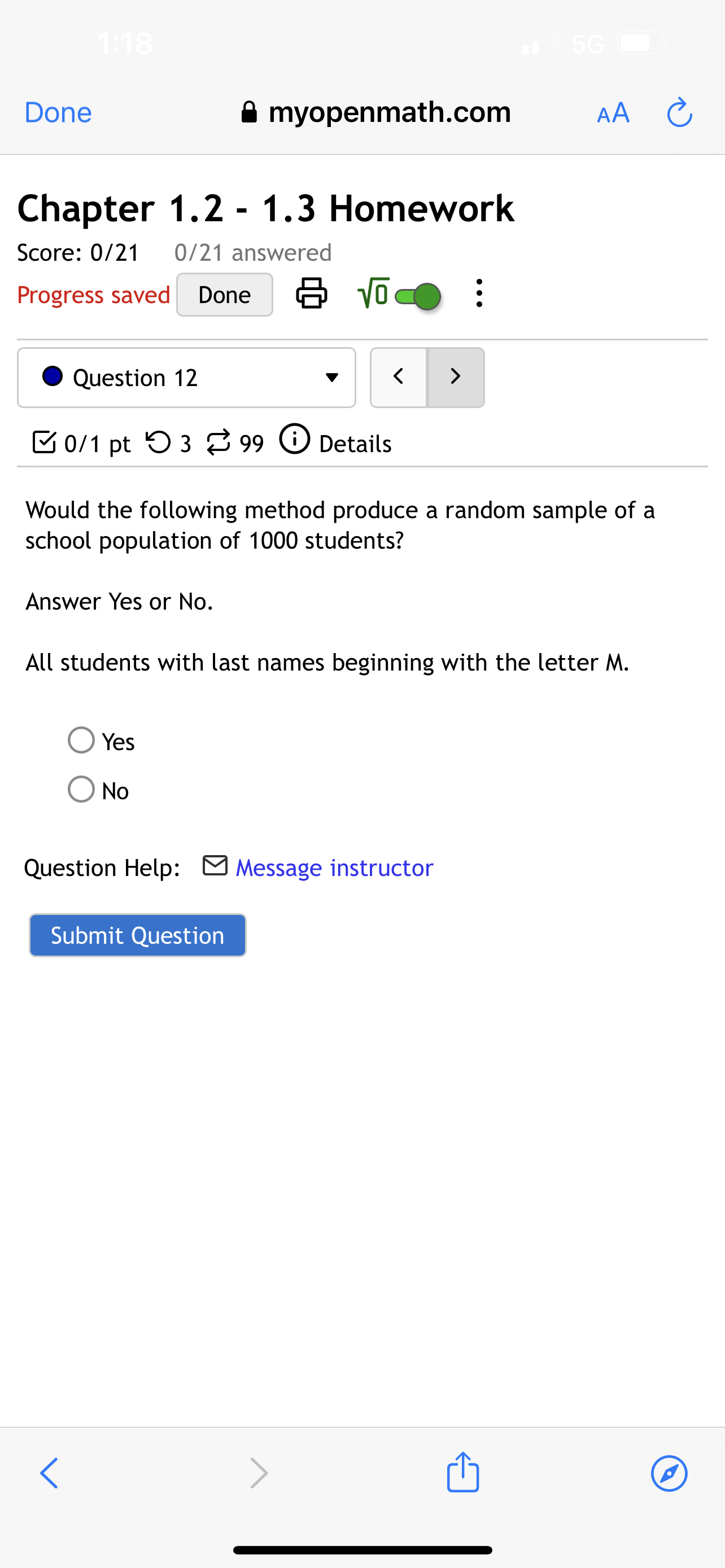The image size is (725, 1568).
Task: Open the Question 12 dropdown
Action: 186,378
